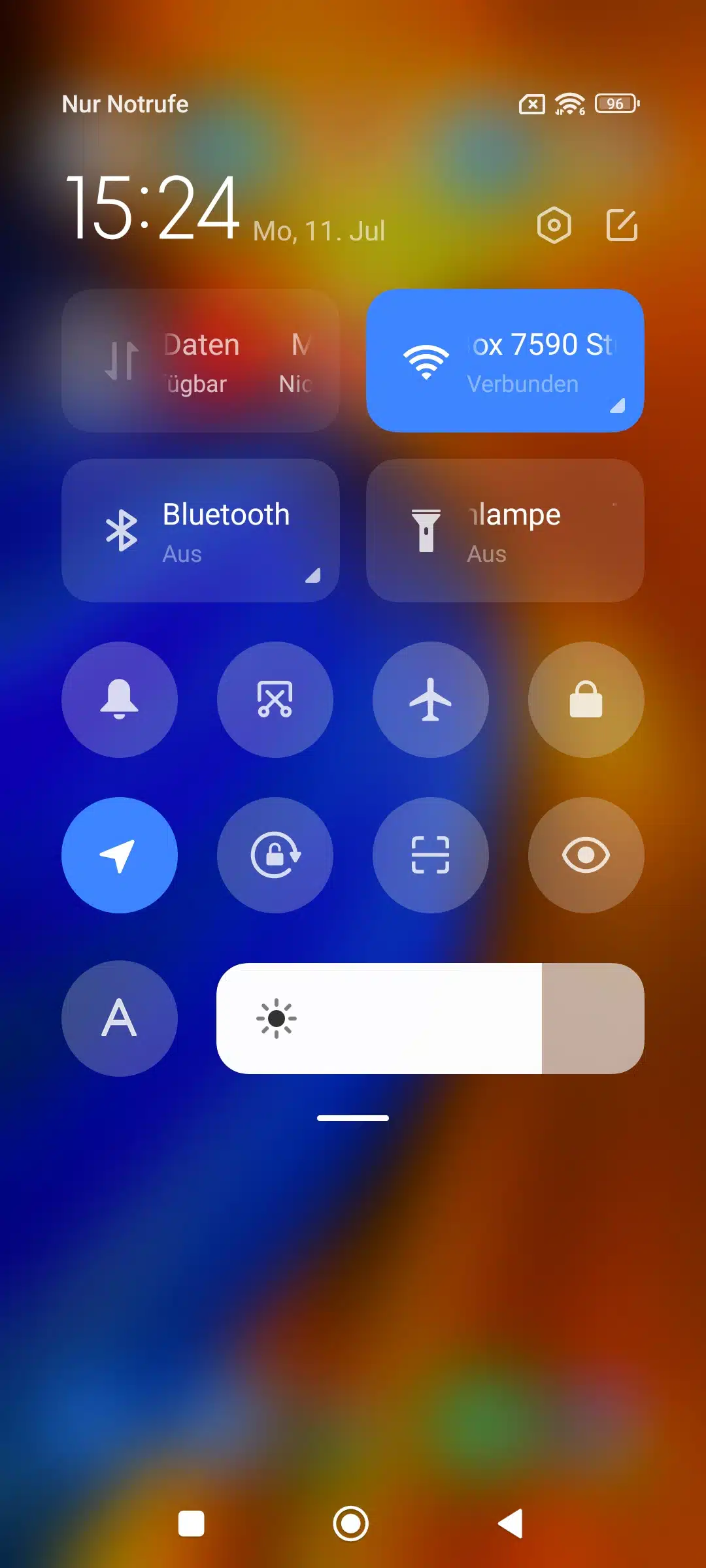This screenshot has width=706, height=1568.
Task: Enable reading mode with the eye icon
Action: click(586, 855)
